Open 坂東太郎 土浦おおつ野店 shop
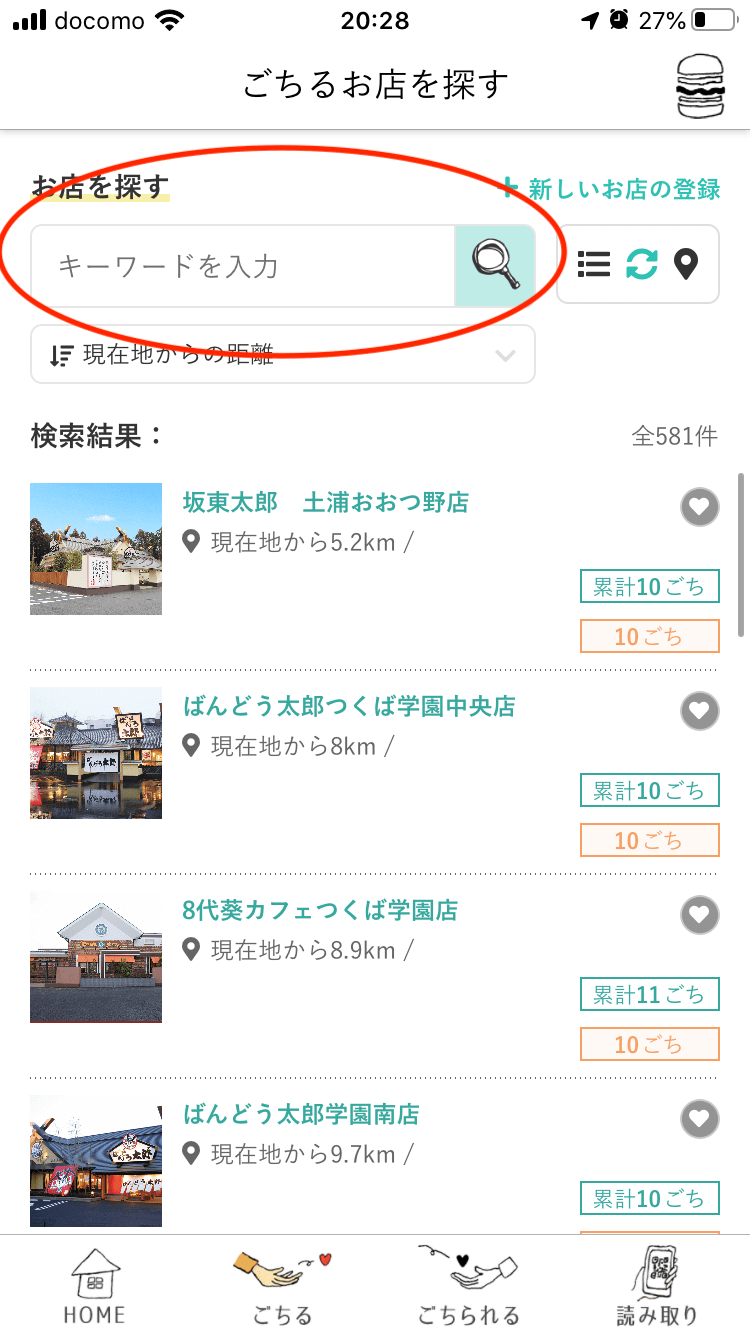This screenshot has height=1334, width=750. 326,502
